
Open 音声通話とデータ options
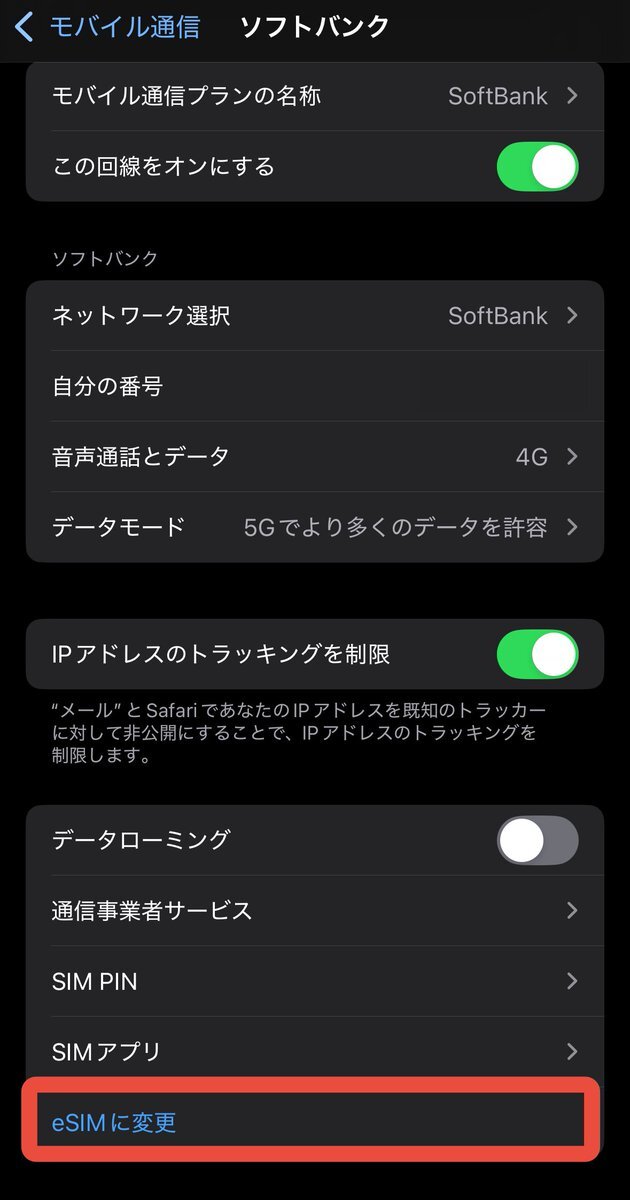314,457
